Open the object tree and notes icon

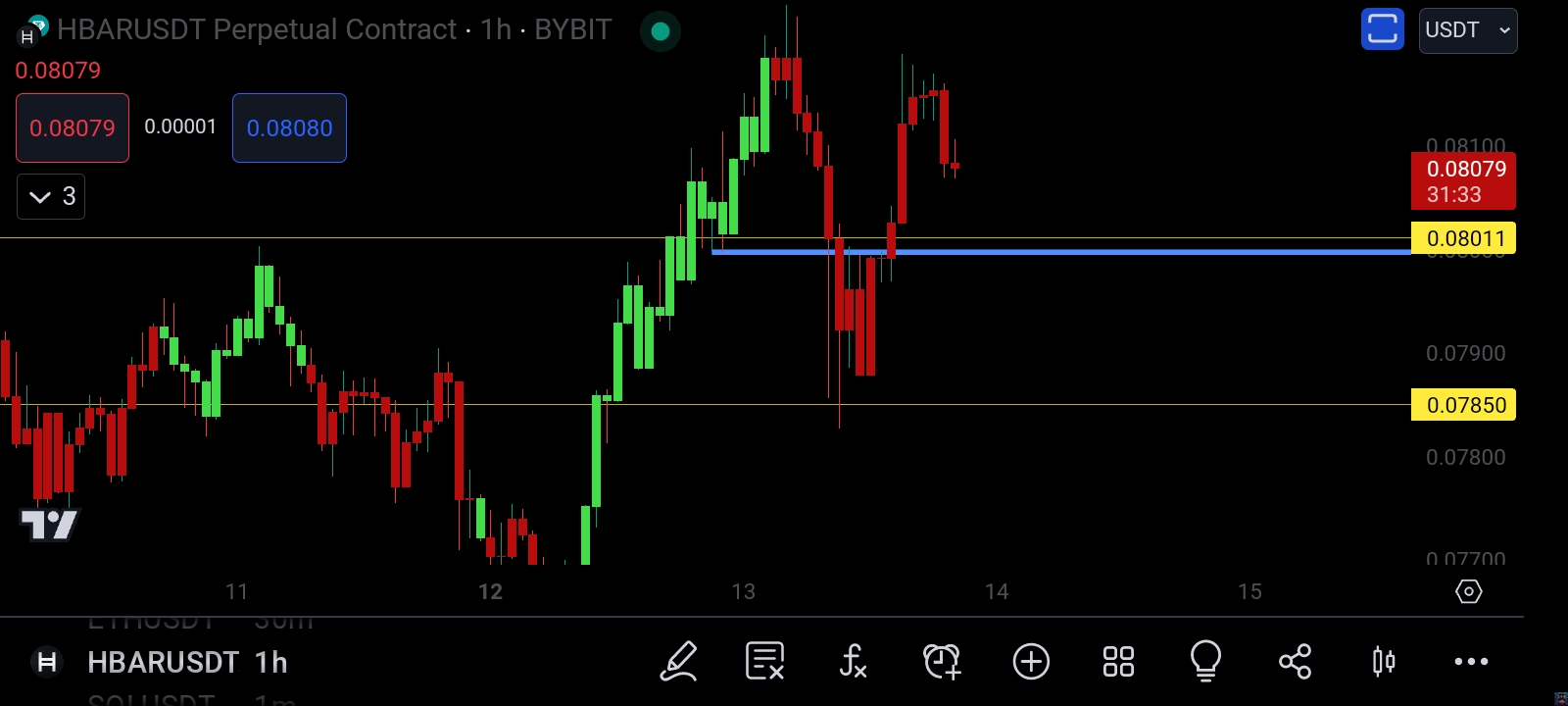click(764, 662)
